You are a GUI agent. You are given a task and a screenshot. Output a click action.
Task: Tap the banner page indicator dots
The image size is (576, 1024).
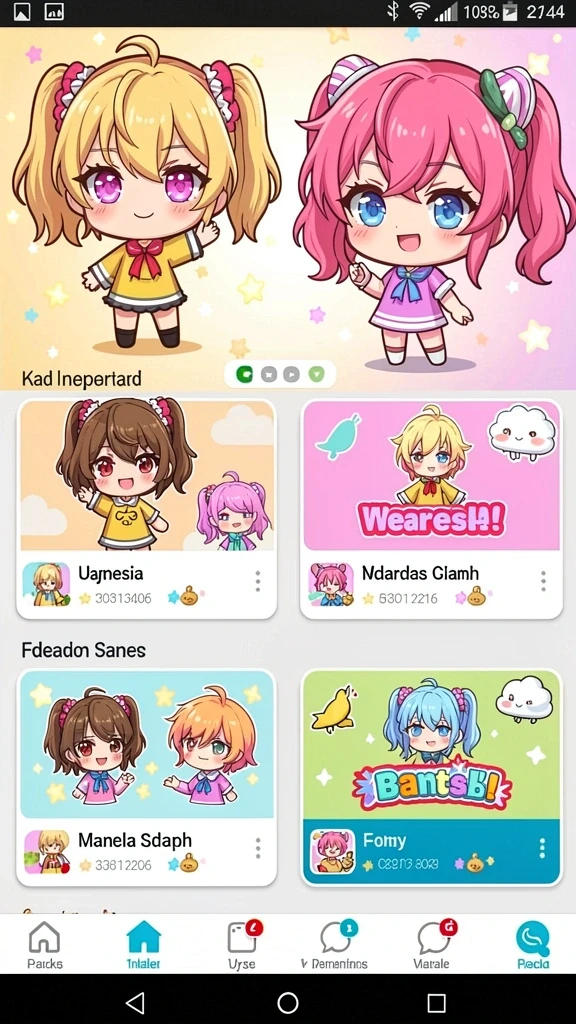tap(280, 374)
